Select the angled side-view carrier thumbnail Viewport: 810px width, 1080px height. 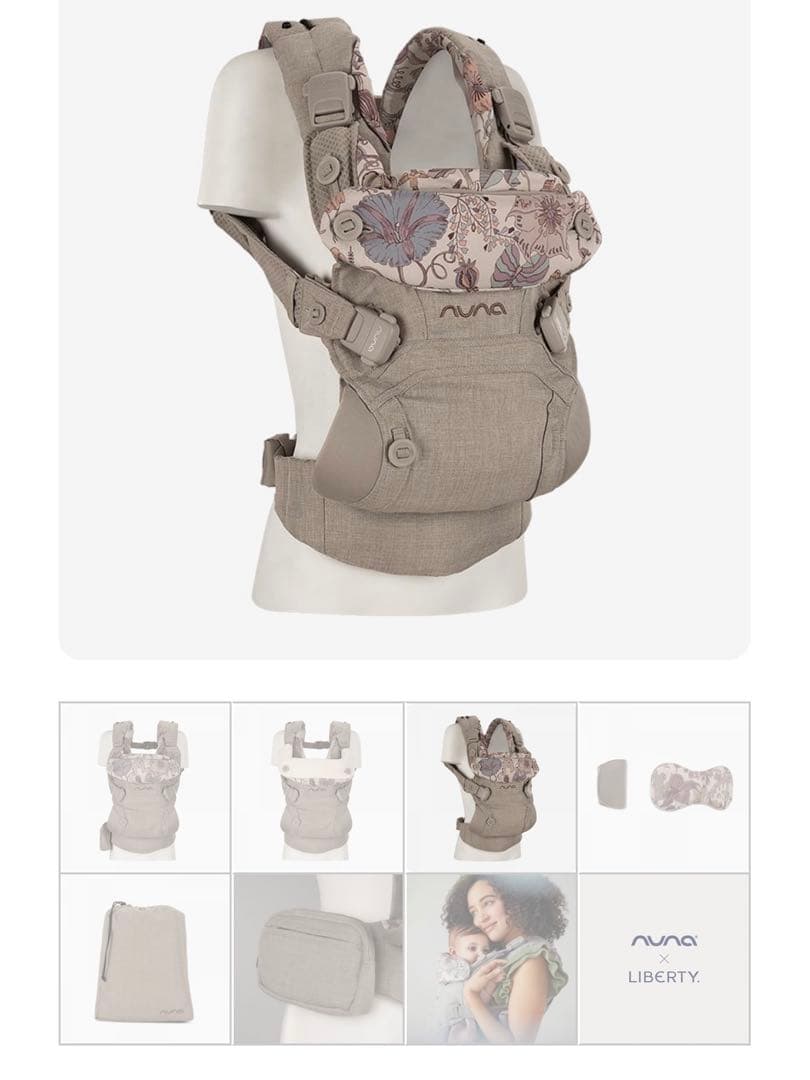coord(491,787)
